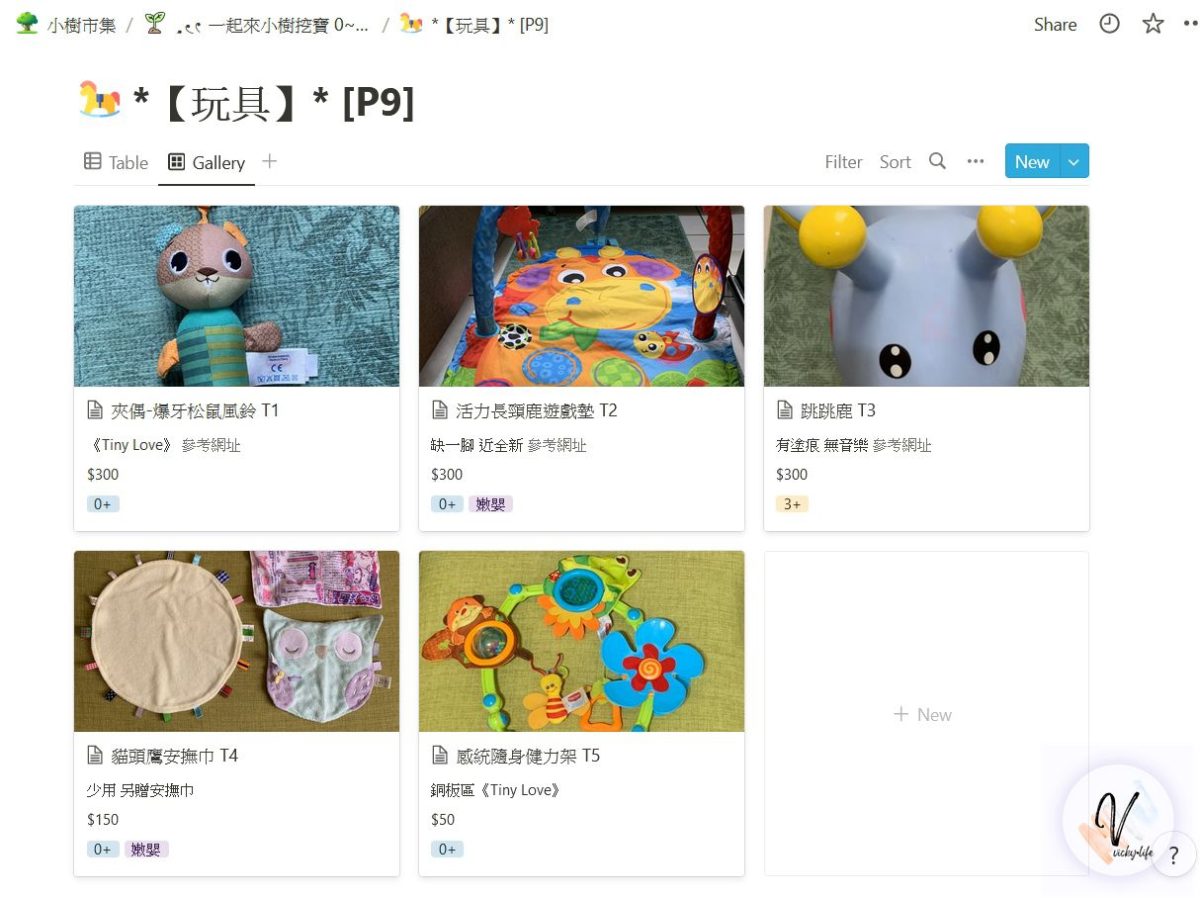Open the help question mark button
The width and height of the screenshot is (1200, 898).
click(1174, 856)
